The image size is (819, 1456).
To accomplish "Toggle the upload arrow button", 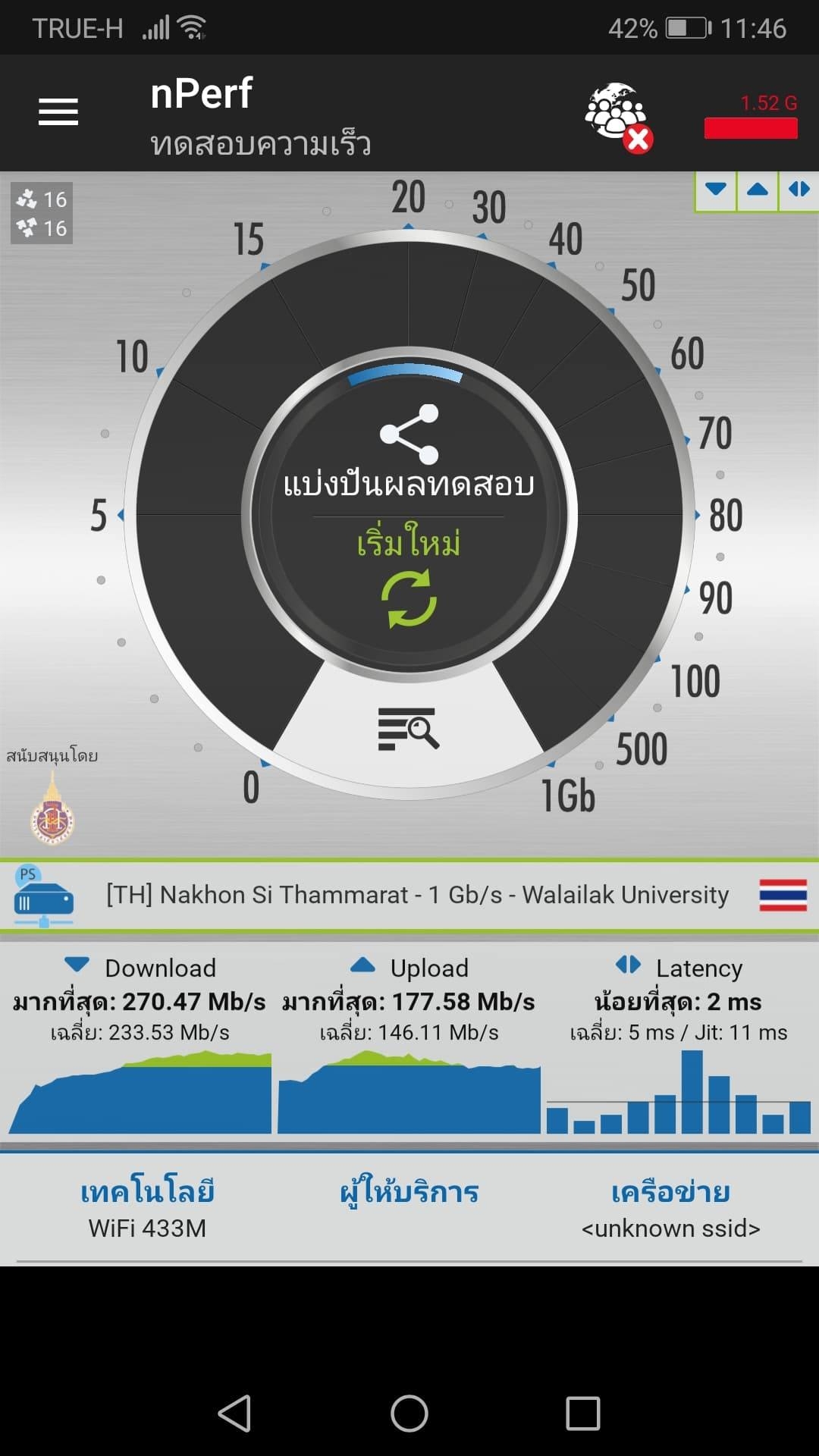I will [x=758, y=190].
